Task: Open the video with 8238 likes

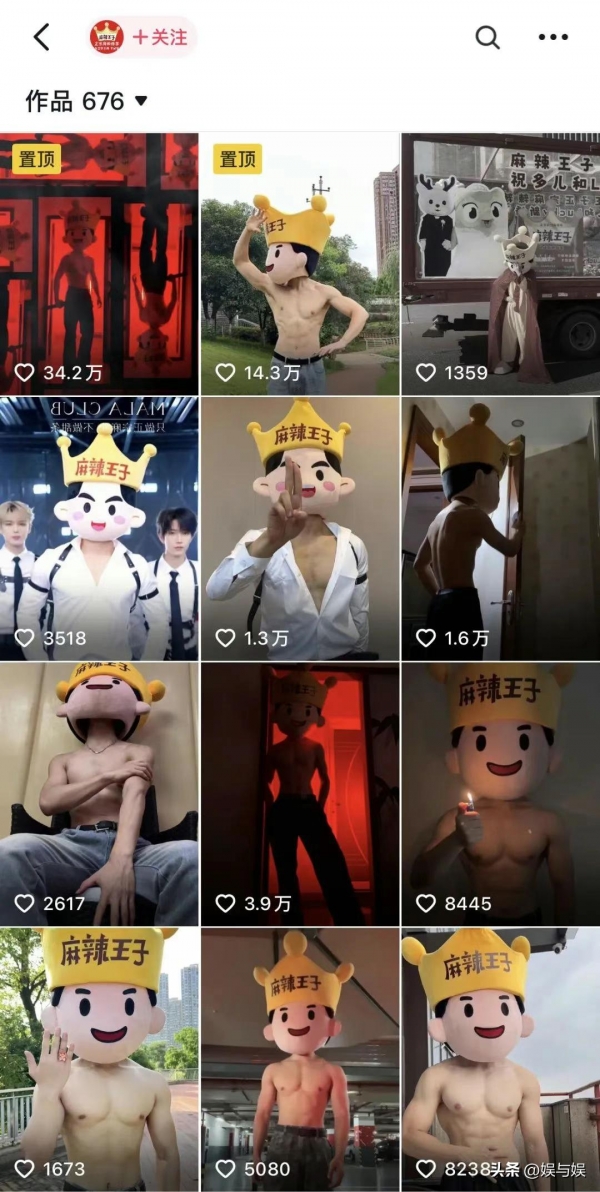Action: click(500, 1058)
